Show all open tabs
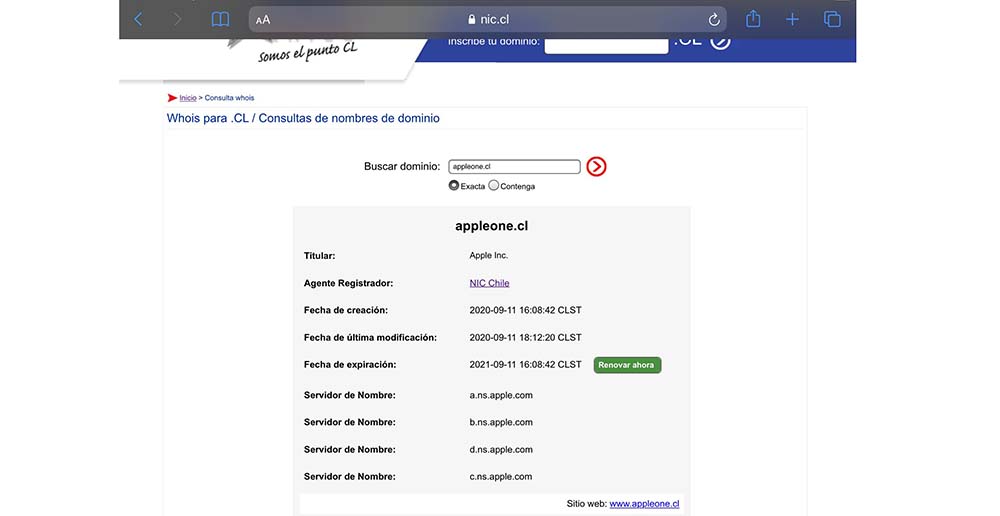 (x=832, y=19)
